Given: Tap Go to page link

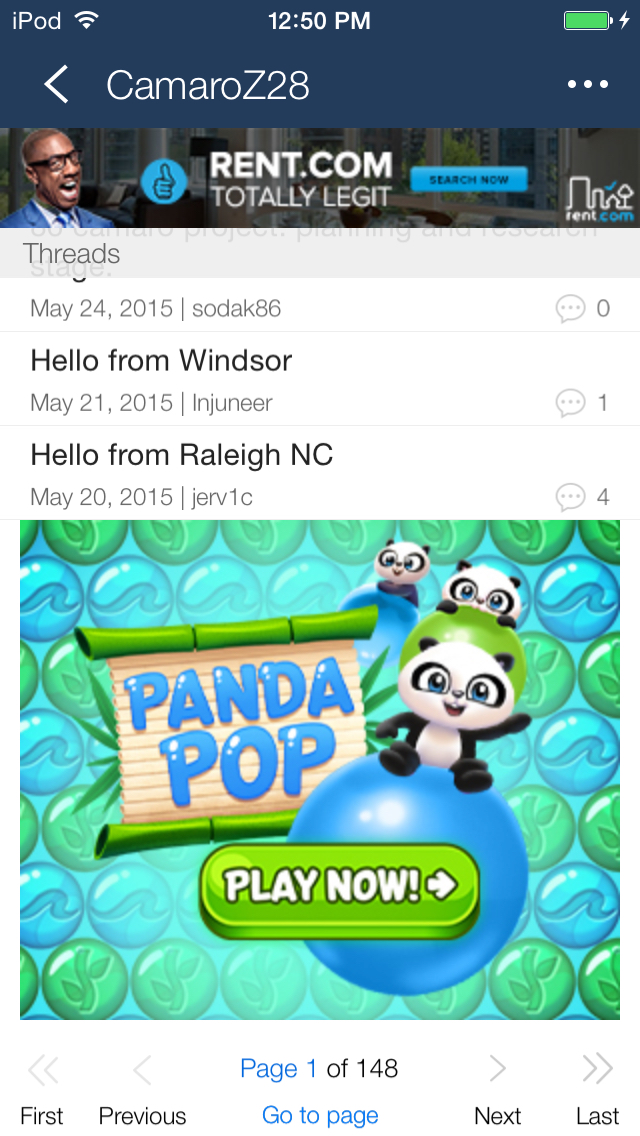Looking at the screenshot, I should [320, 1115].
